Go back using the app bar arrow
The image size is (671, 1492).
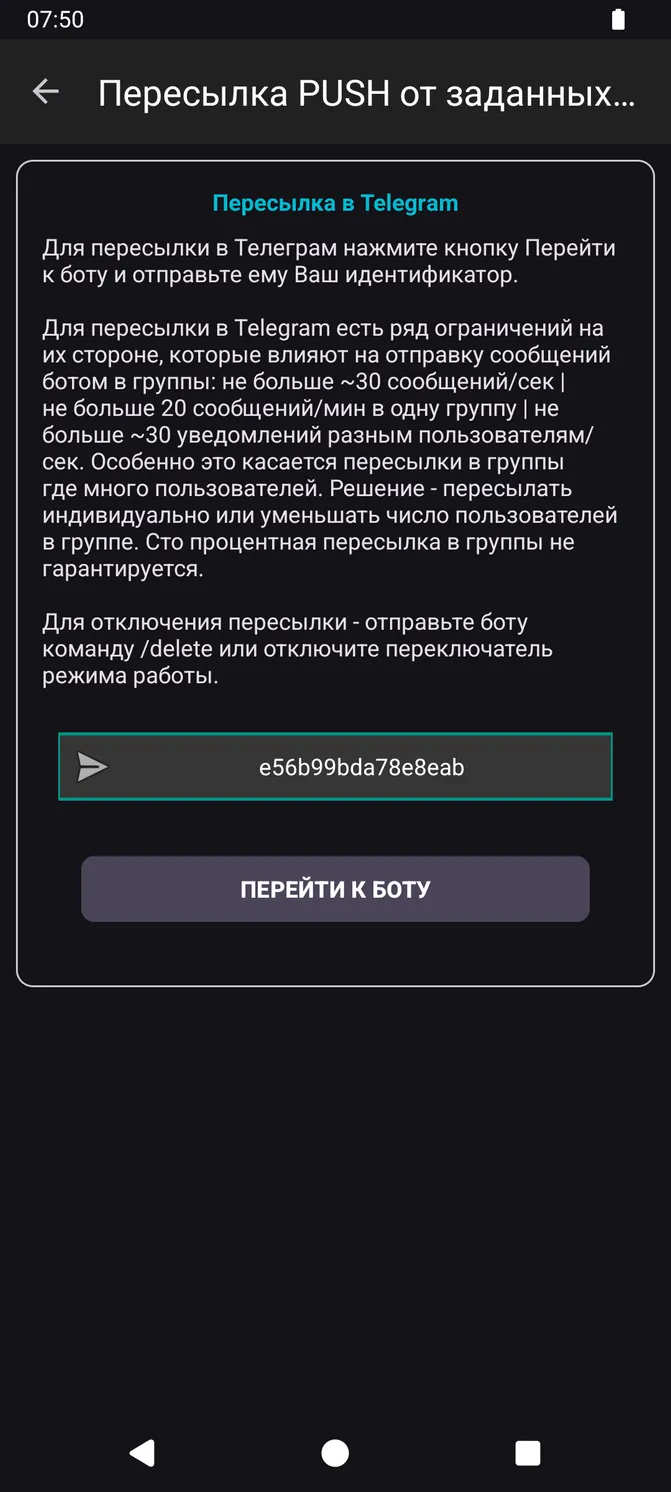[x=45, y=92]
